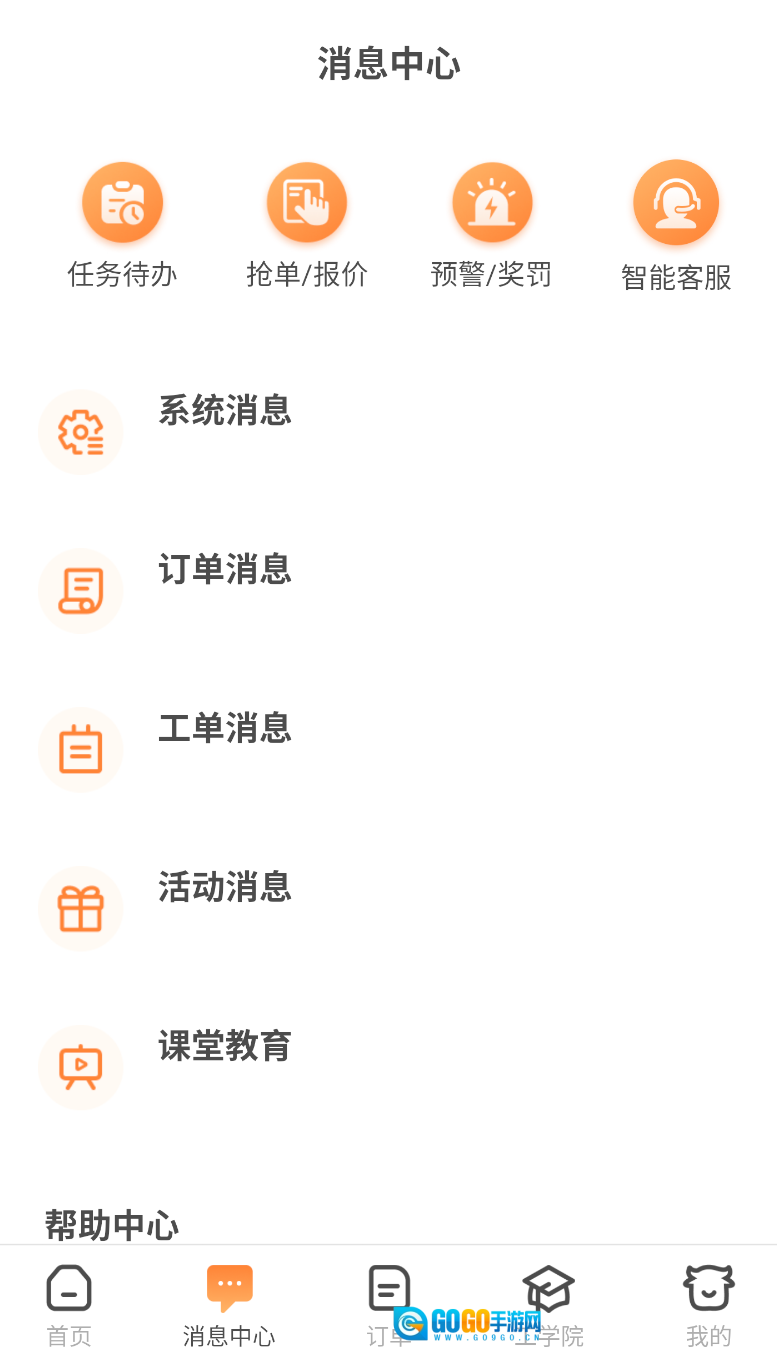Go to the 我的 profile tab
The image size is (777, 1351).
click(x=708, y=1305)
